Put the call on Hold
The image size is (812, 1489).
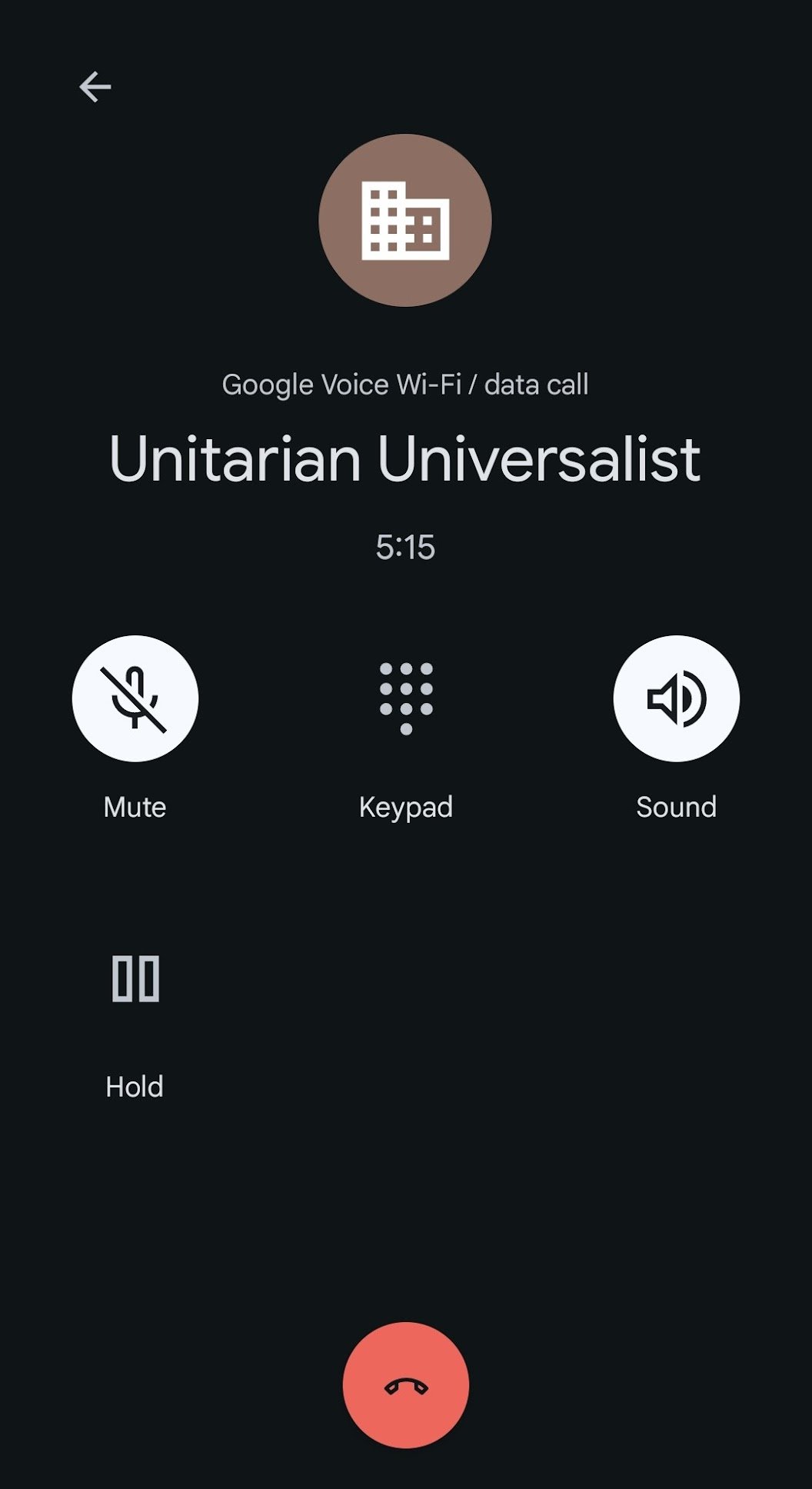[x=135, y=979]
